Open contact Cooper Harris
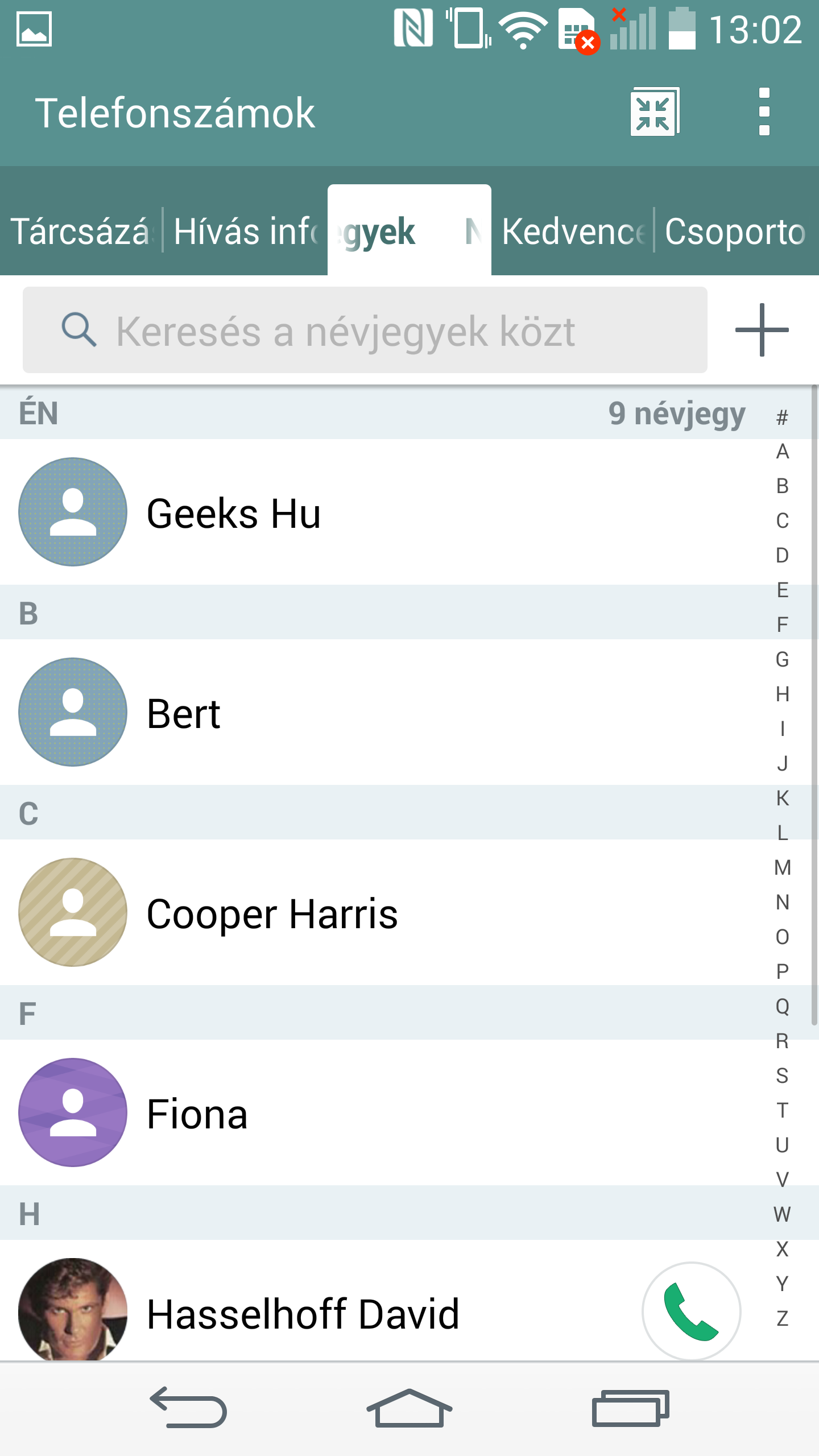The height and width of the screenshot is (1456, 819). click(272, 913)
